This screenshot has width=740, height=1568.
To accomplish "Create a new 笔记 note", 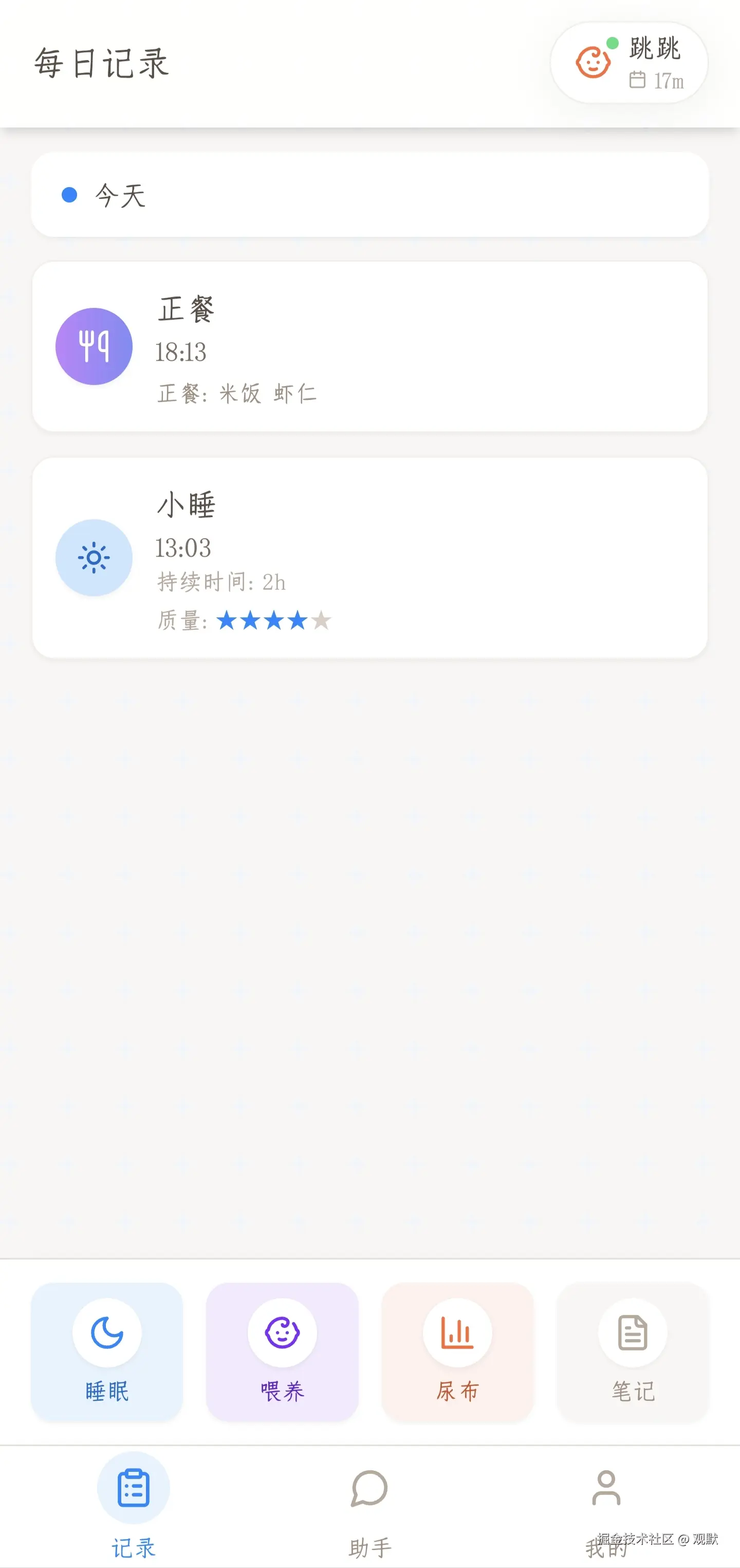I will pos(633,1351).
